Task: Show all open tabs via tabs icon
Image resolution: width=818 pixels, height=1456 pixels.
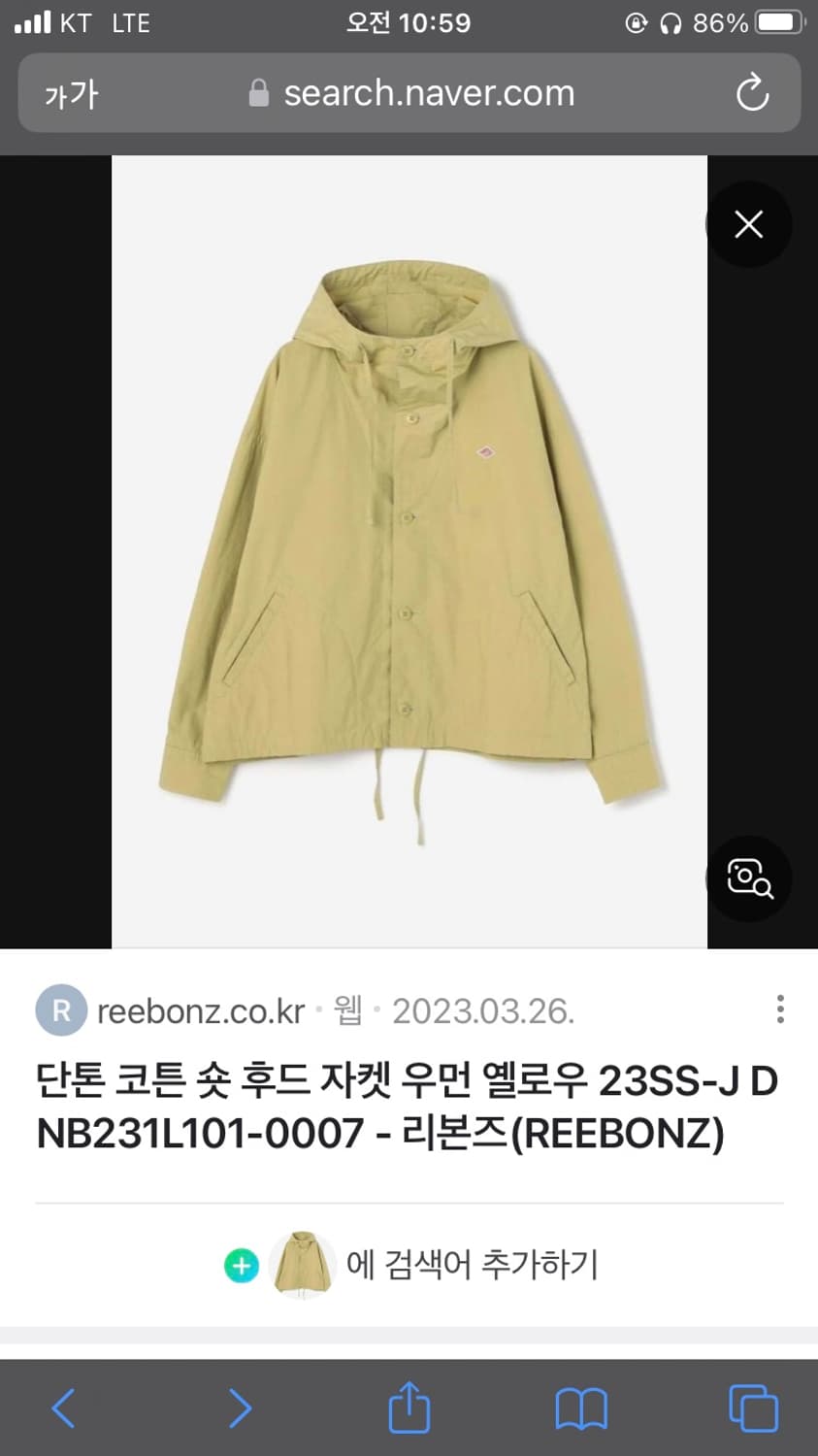Action: coord(750,1407)
